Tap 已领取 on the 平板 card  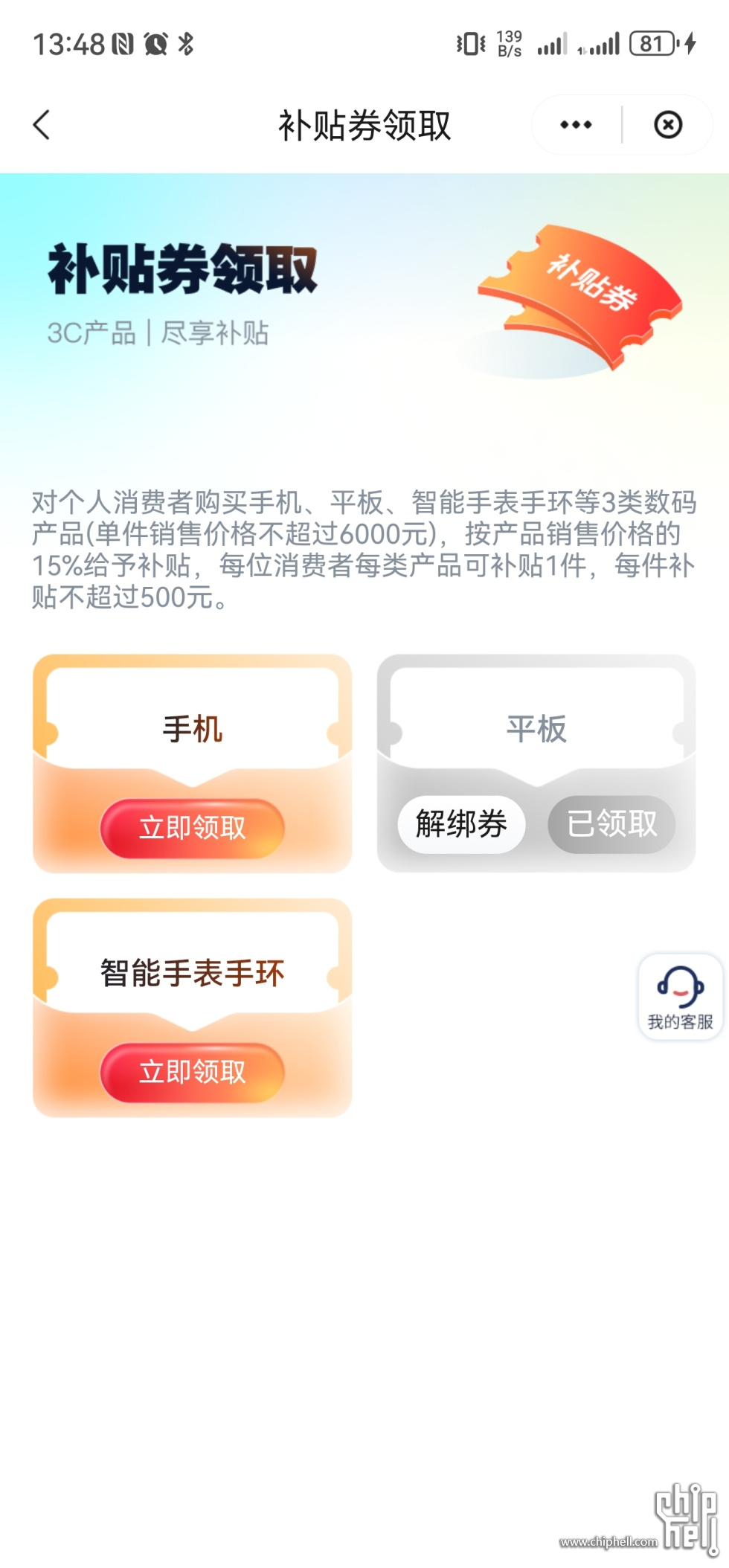click(x=611, y=824)
